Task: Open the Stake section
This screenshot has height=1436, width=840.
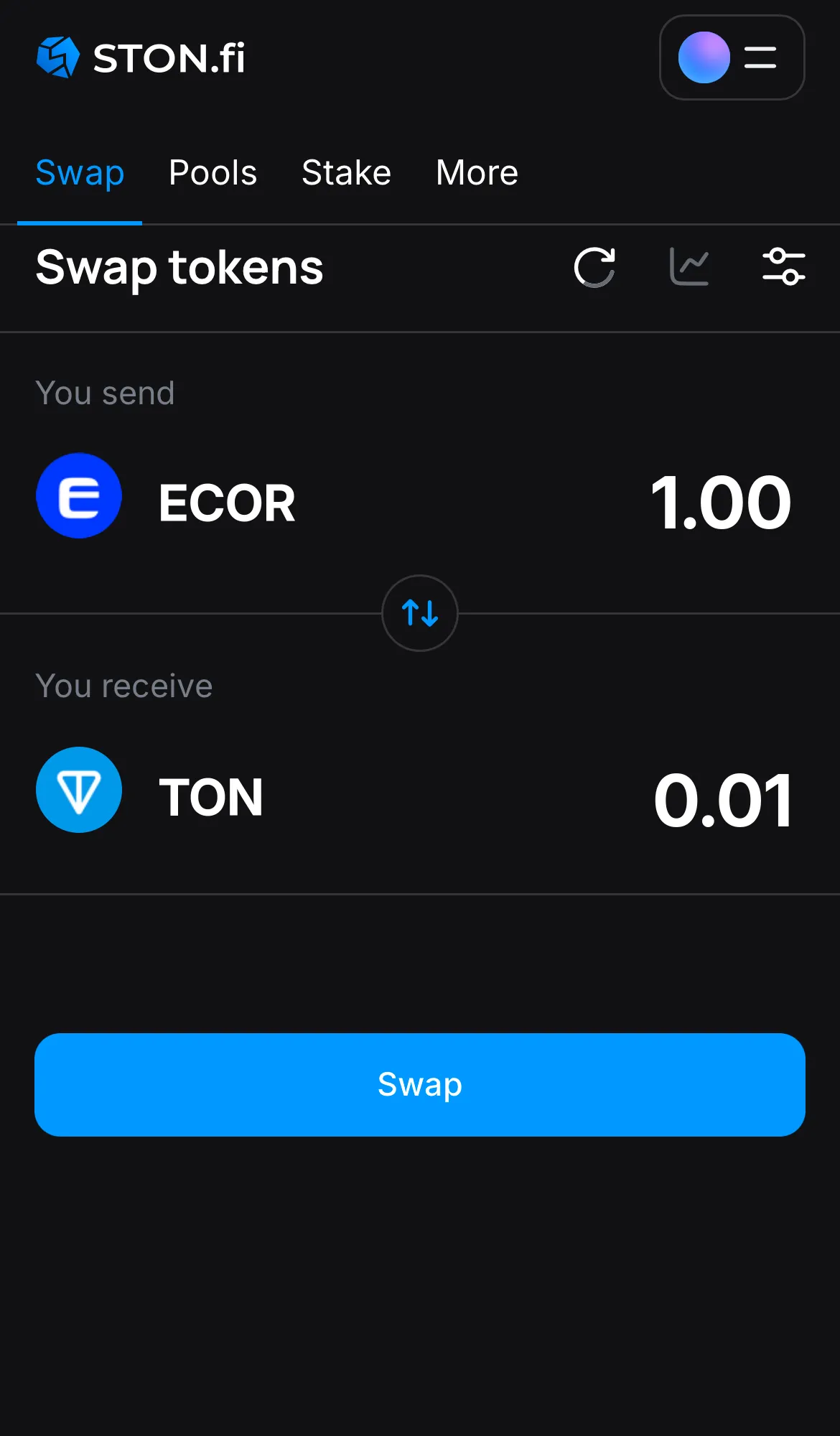Action: [346, 172]
